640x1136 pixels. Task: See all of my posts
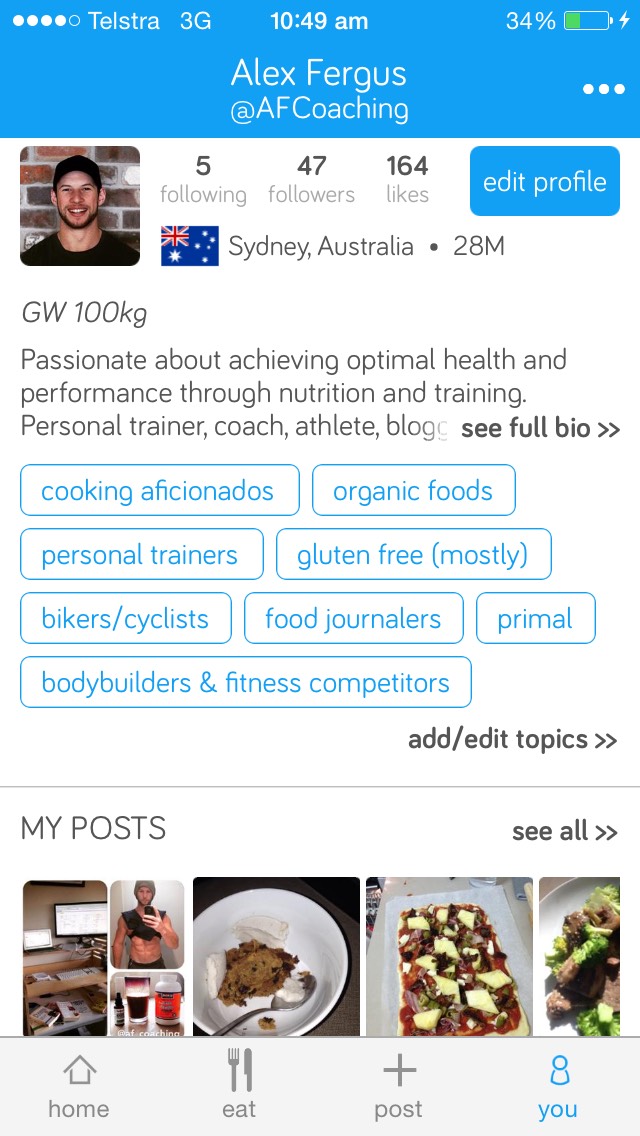[564, 831]
